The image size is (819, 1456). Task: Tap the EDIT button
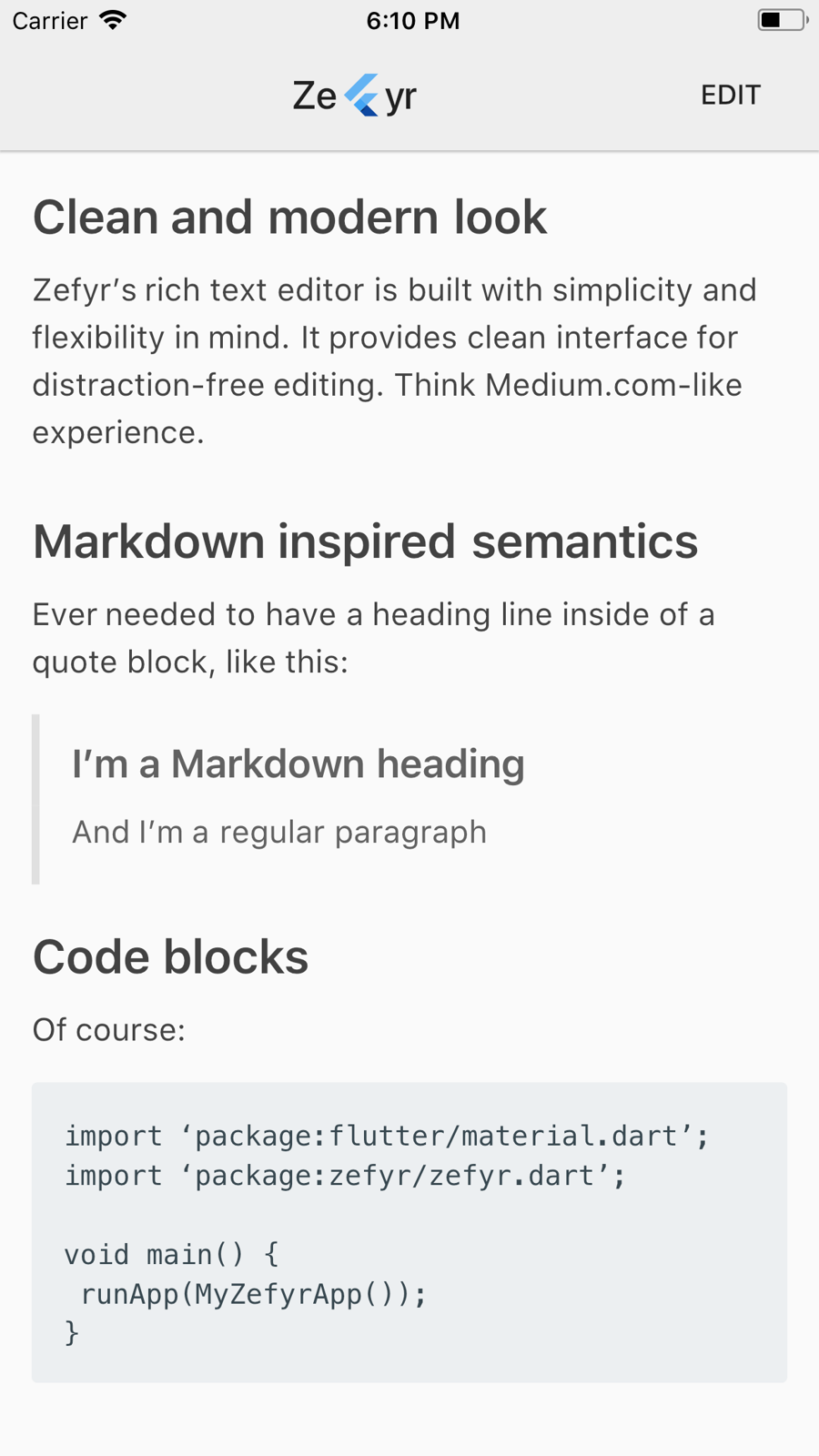(x=730, y=95)
